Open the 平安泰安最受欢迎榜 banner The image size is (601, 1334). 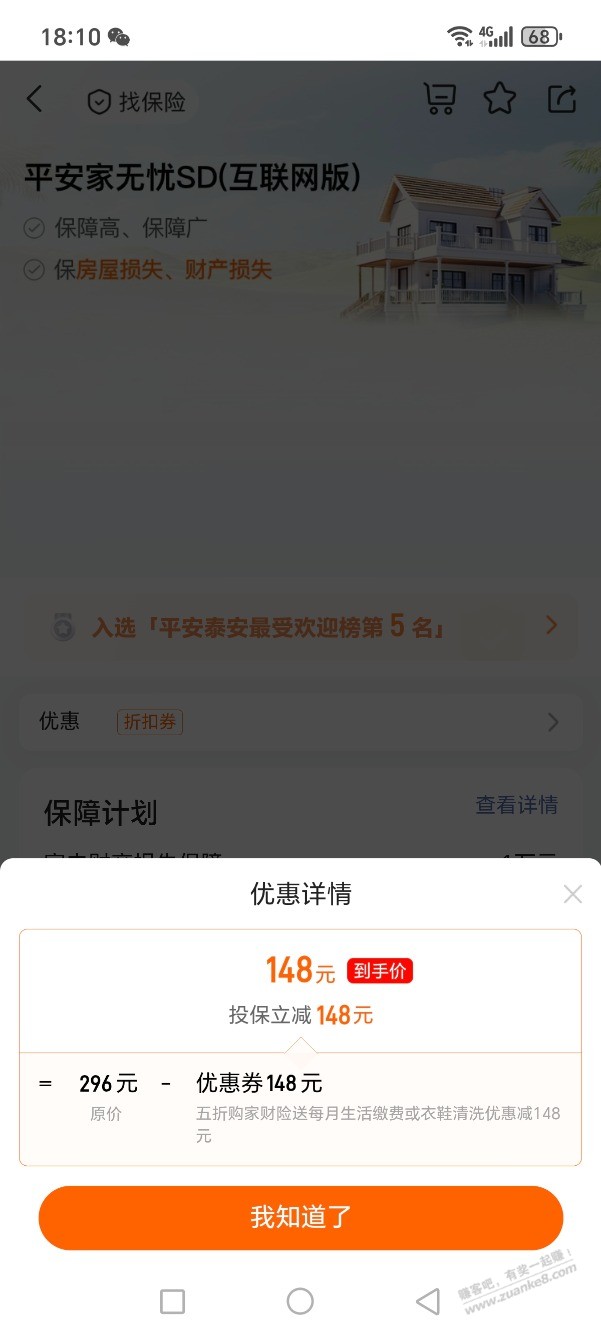(x=300, y=628)
